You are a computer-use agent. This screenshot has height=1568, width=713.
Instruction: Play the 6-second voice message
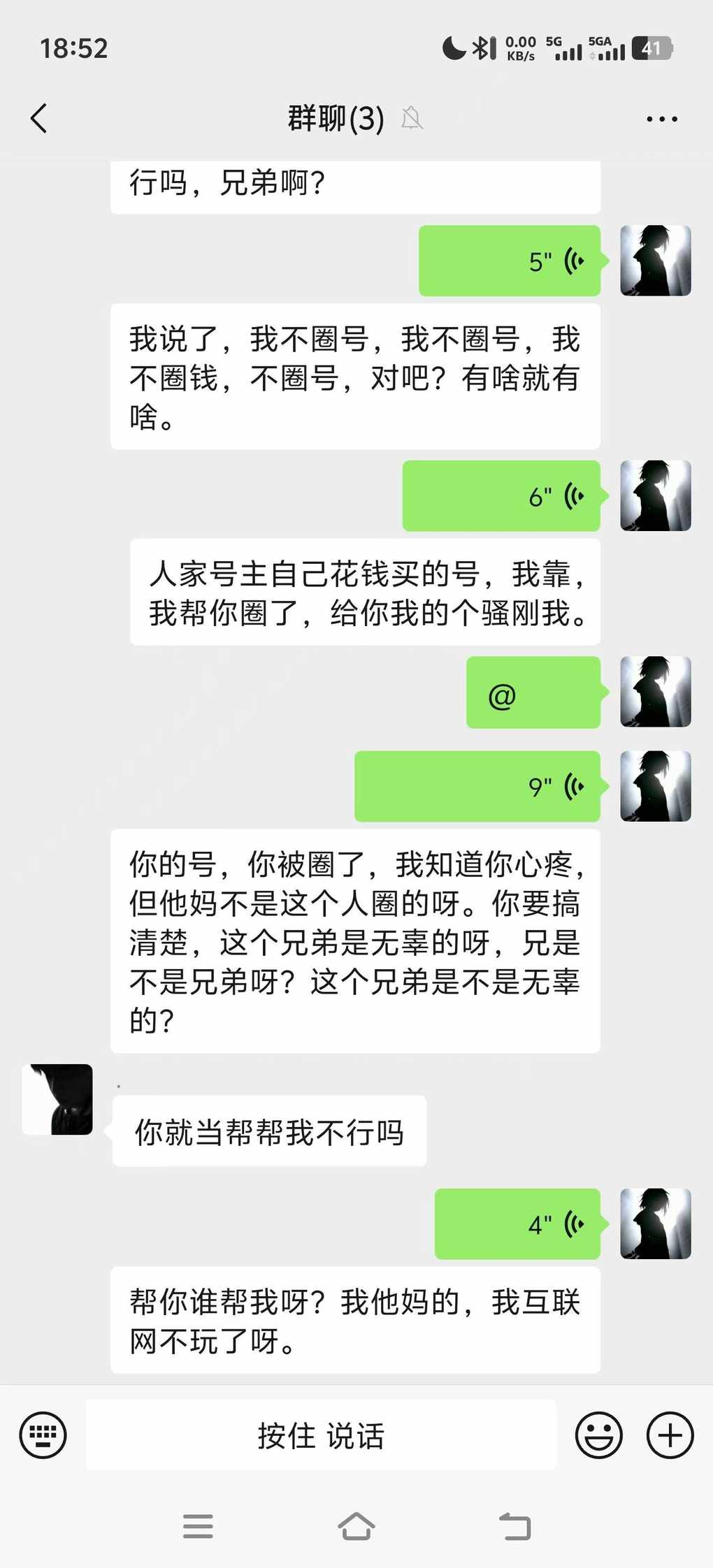pyautogui.click(x=501, y=496)
